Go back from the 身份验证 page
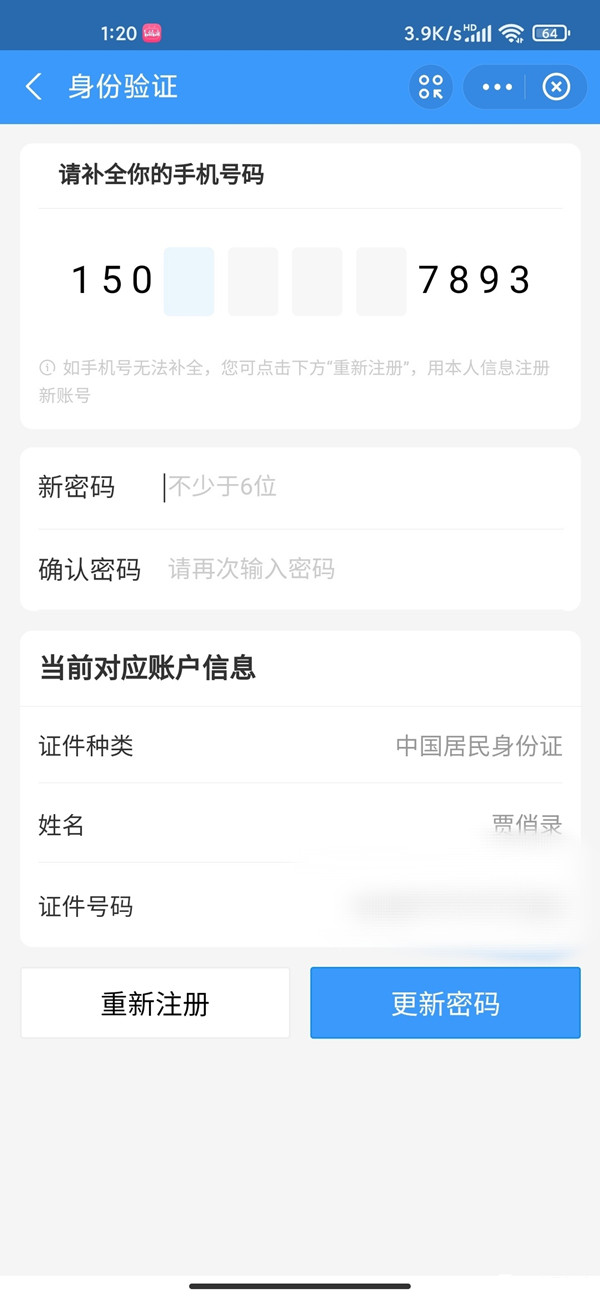 (x=34, y=87)
